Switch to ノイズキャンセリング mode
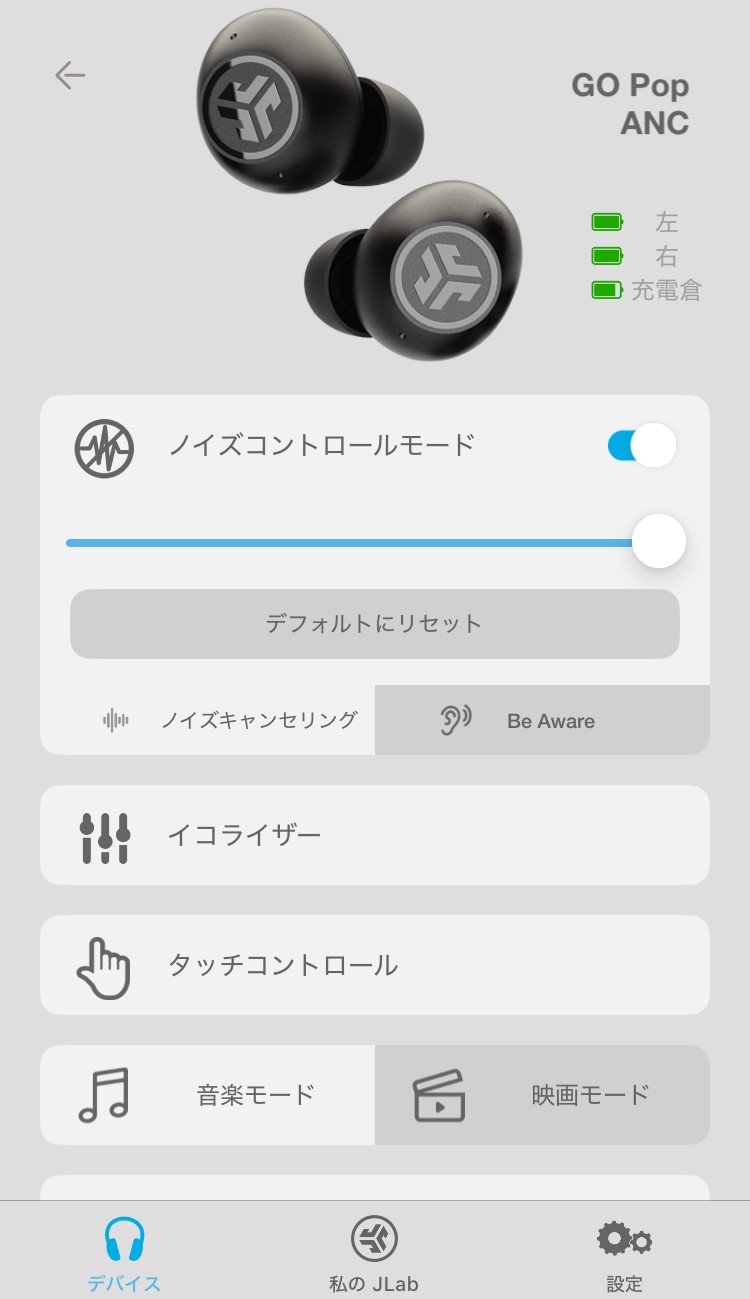This screenshot has height=1299, width=750. [207, 720]
